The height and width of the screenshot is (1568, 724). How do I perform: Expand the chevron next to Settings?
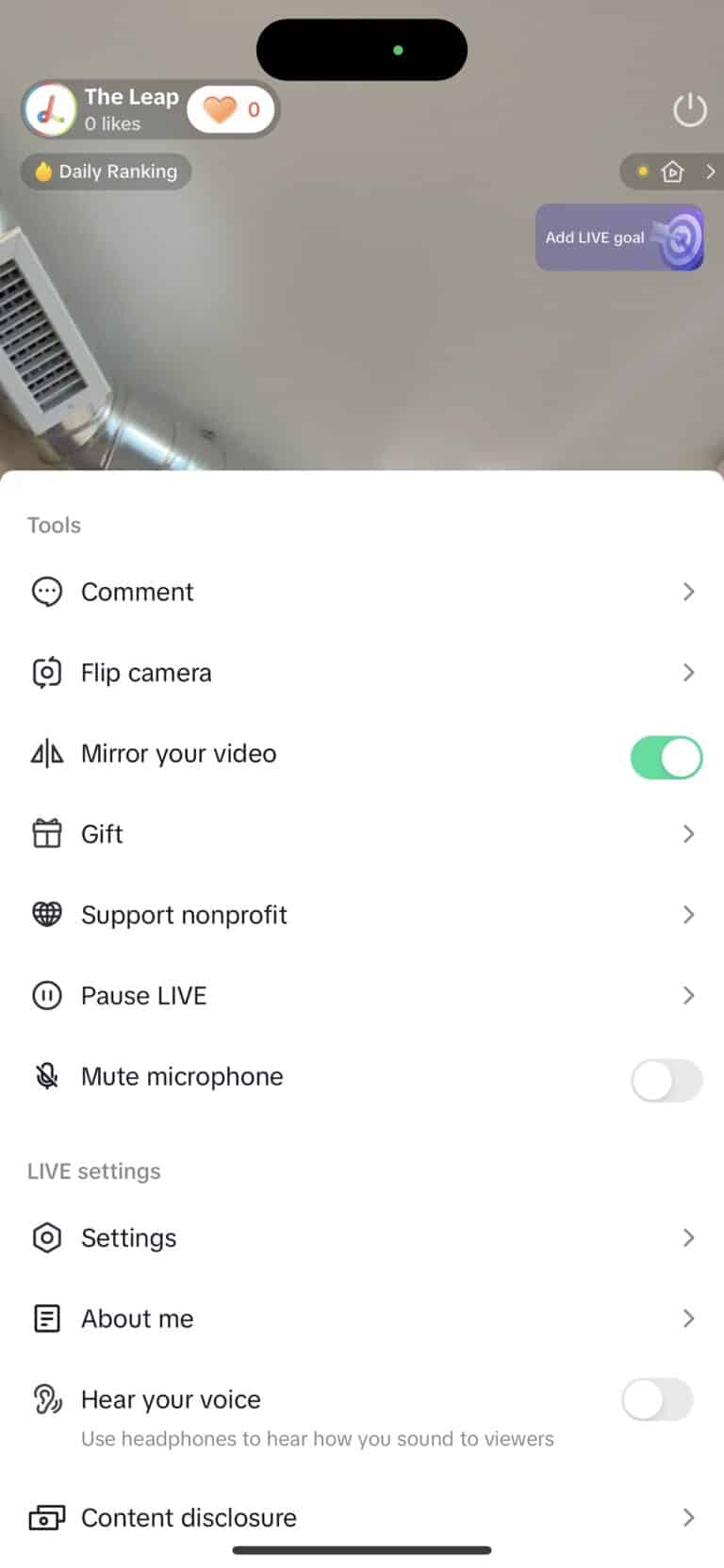[690, 1237]
